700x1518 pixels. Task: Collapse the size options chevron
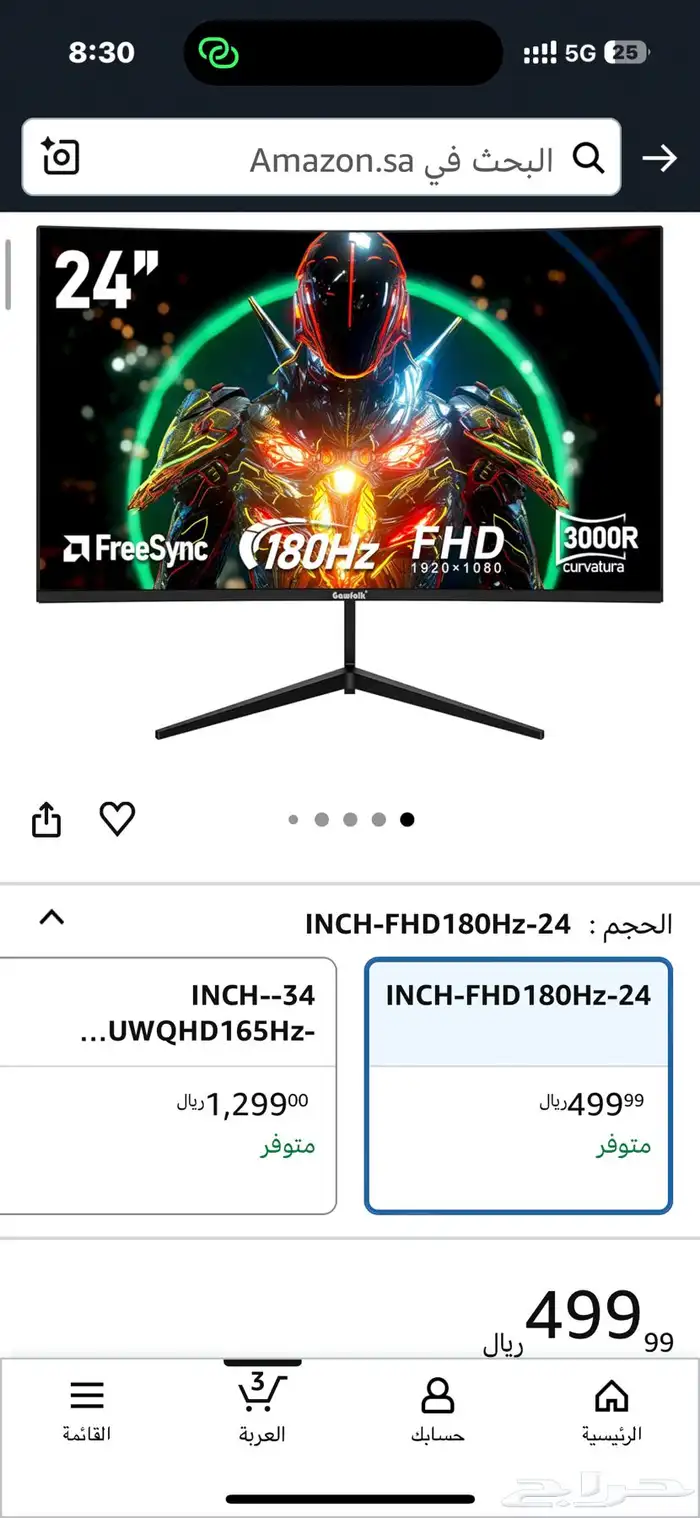click(52, 917)
